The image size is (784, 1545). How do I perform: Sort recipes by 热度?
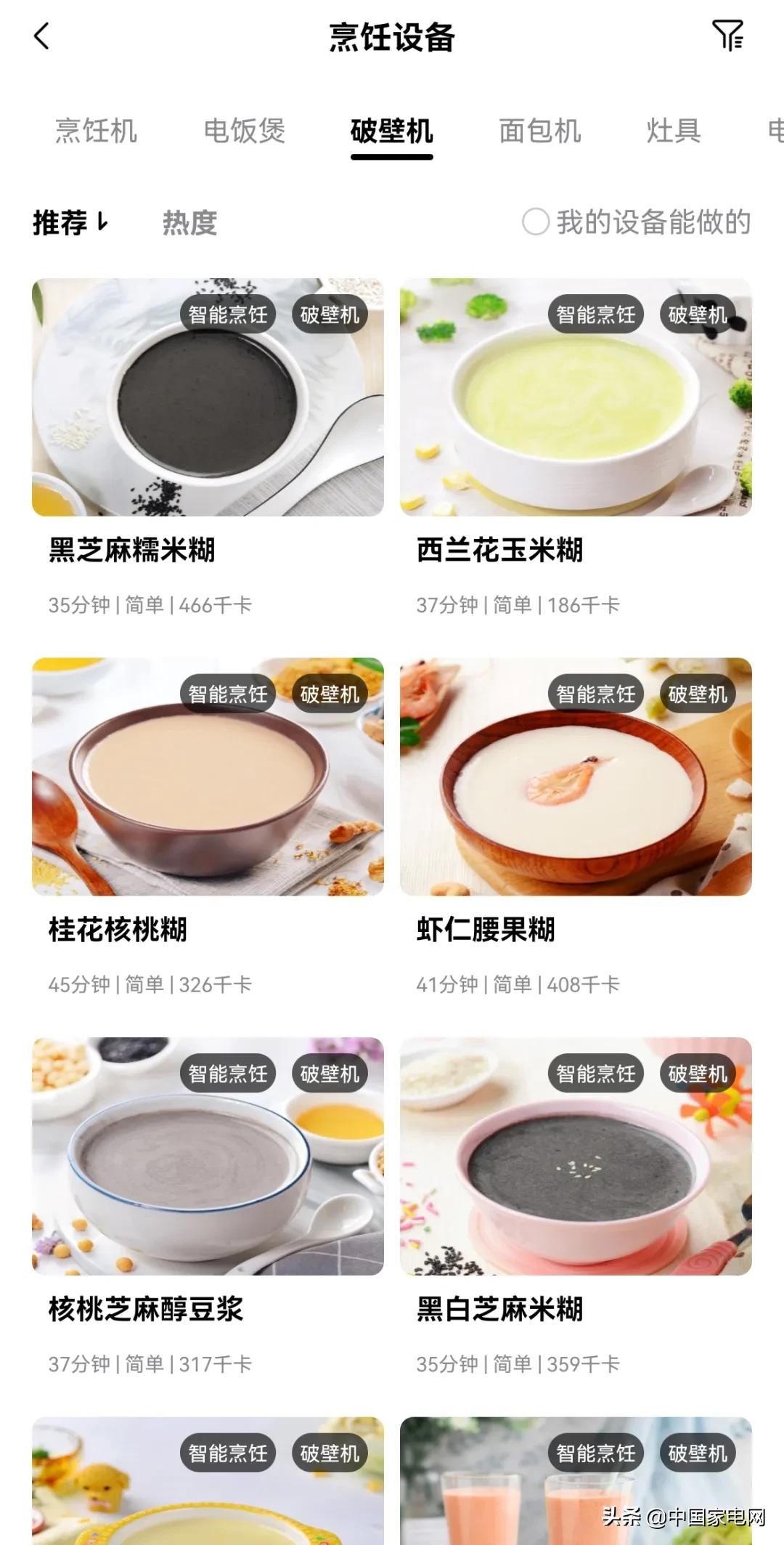tap(190, 223)
